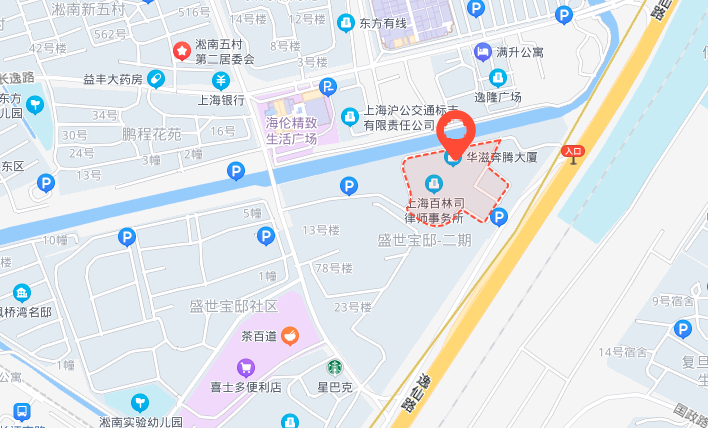The height and width of the screenshot is (428, 708).
Task: Select the 茶百道 shop marker
Action: [288, 337]
